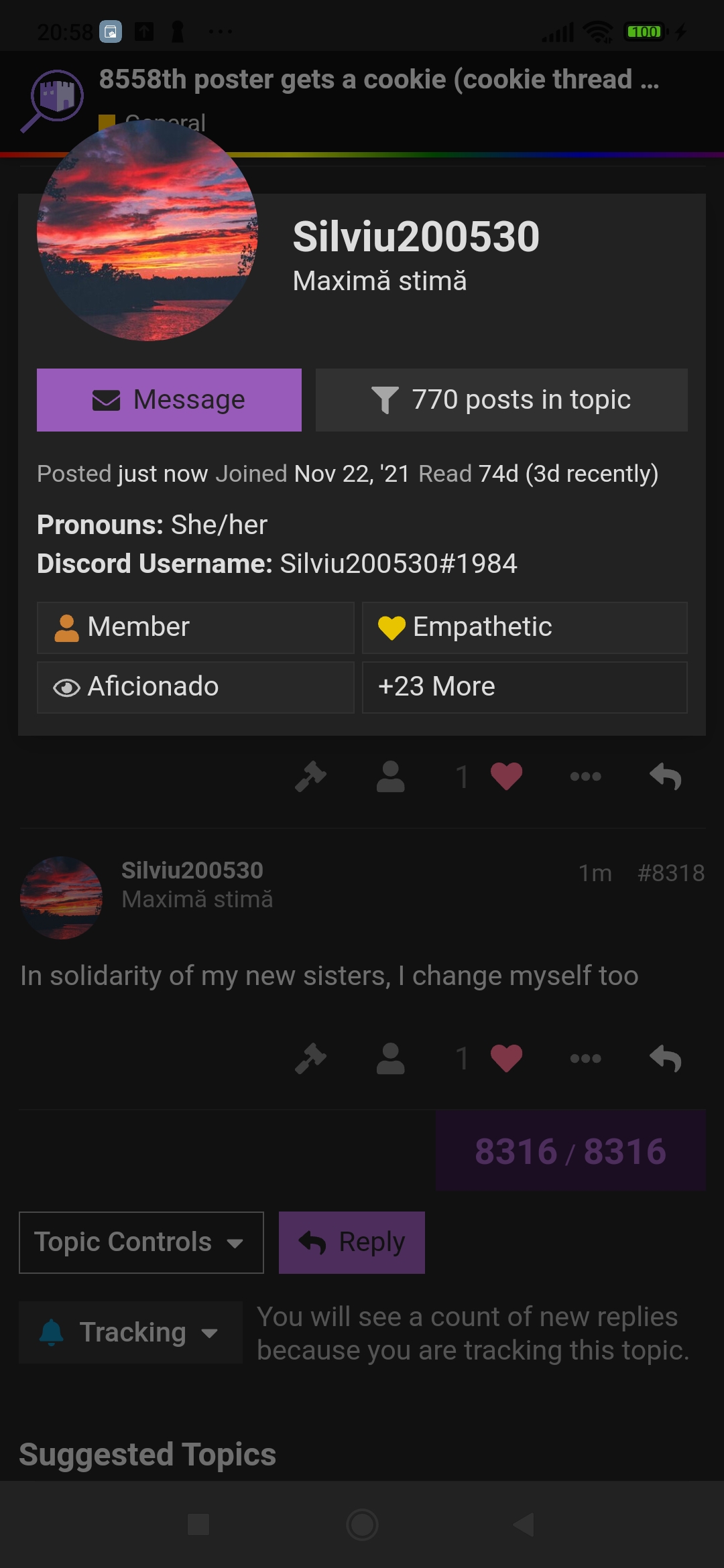Screen dimensions: 724x1568
Task: Change the Tracking notification level
Action: (131, 1332)
